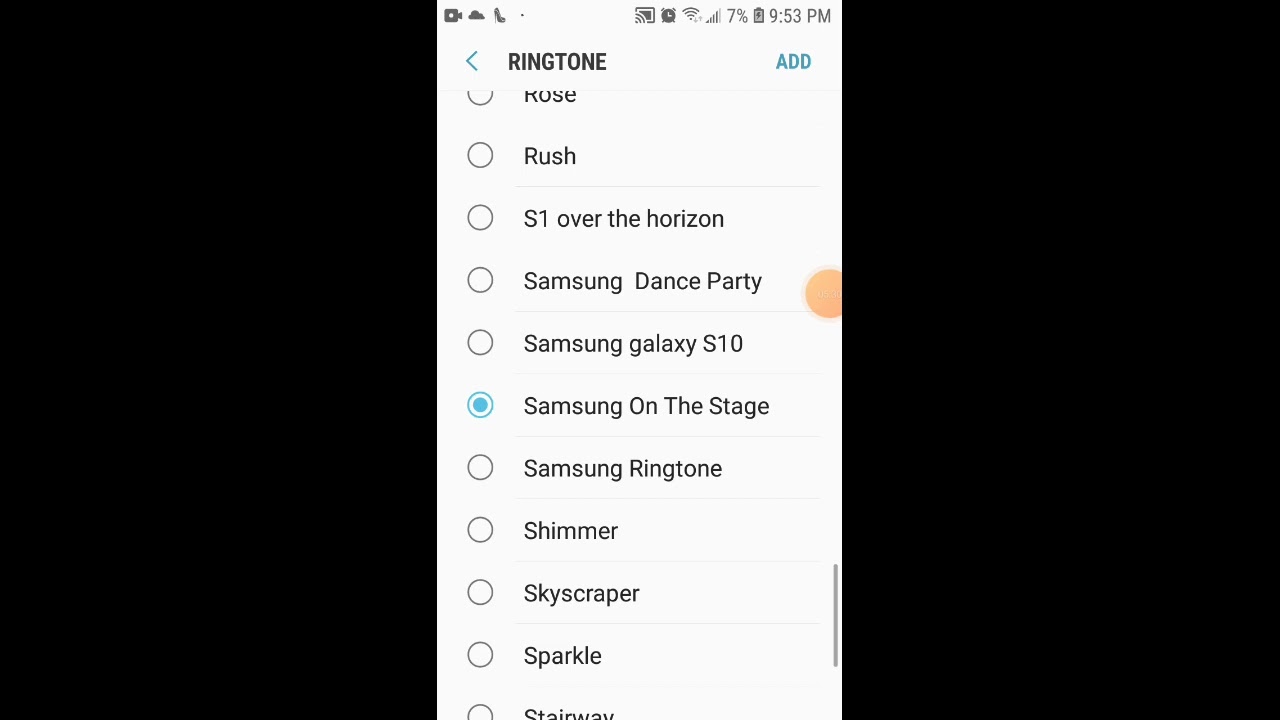Choose the Rose ringtone
Viewport: 1280px width, 720px height.
point(549,97)
